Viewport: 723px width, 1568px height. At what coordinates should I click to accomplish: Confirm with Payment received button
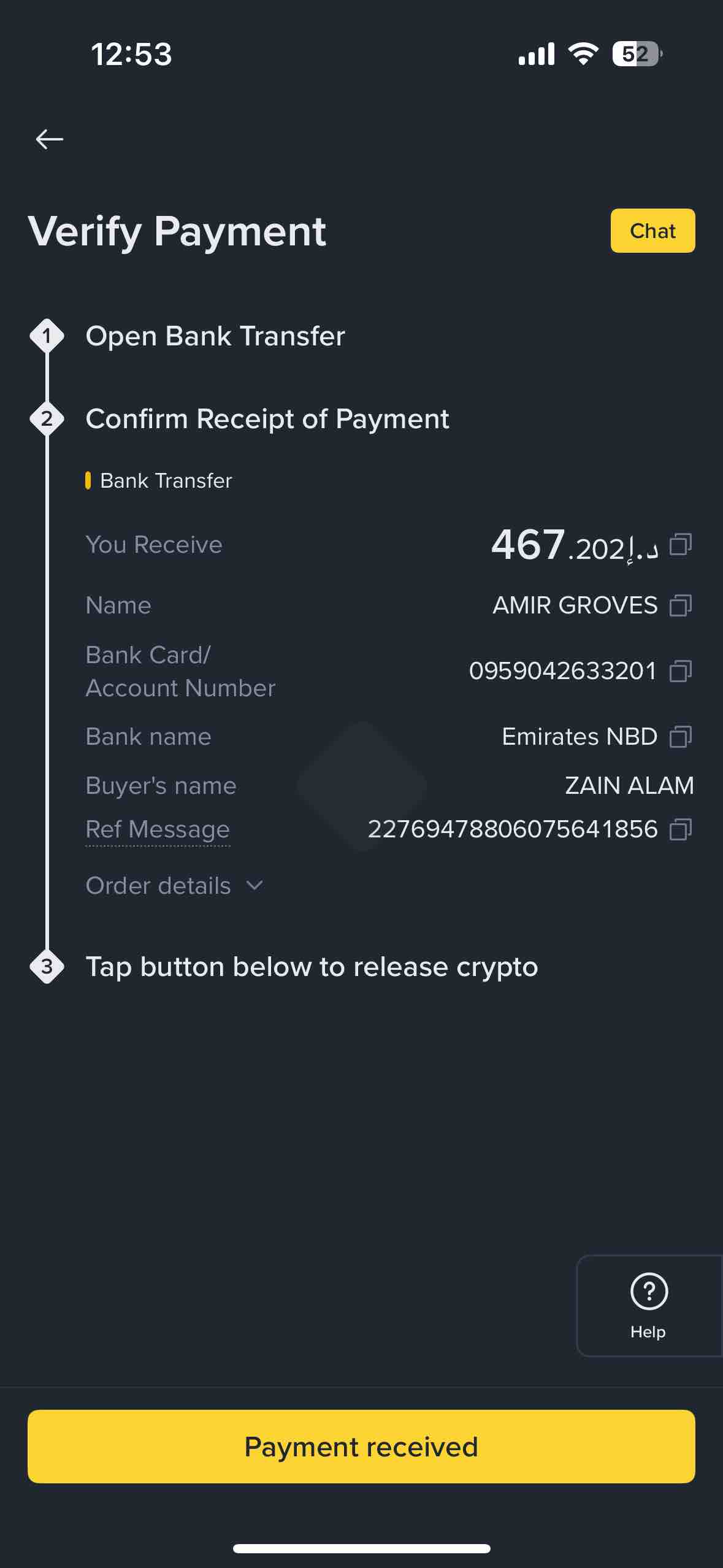(361, 1447)
